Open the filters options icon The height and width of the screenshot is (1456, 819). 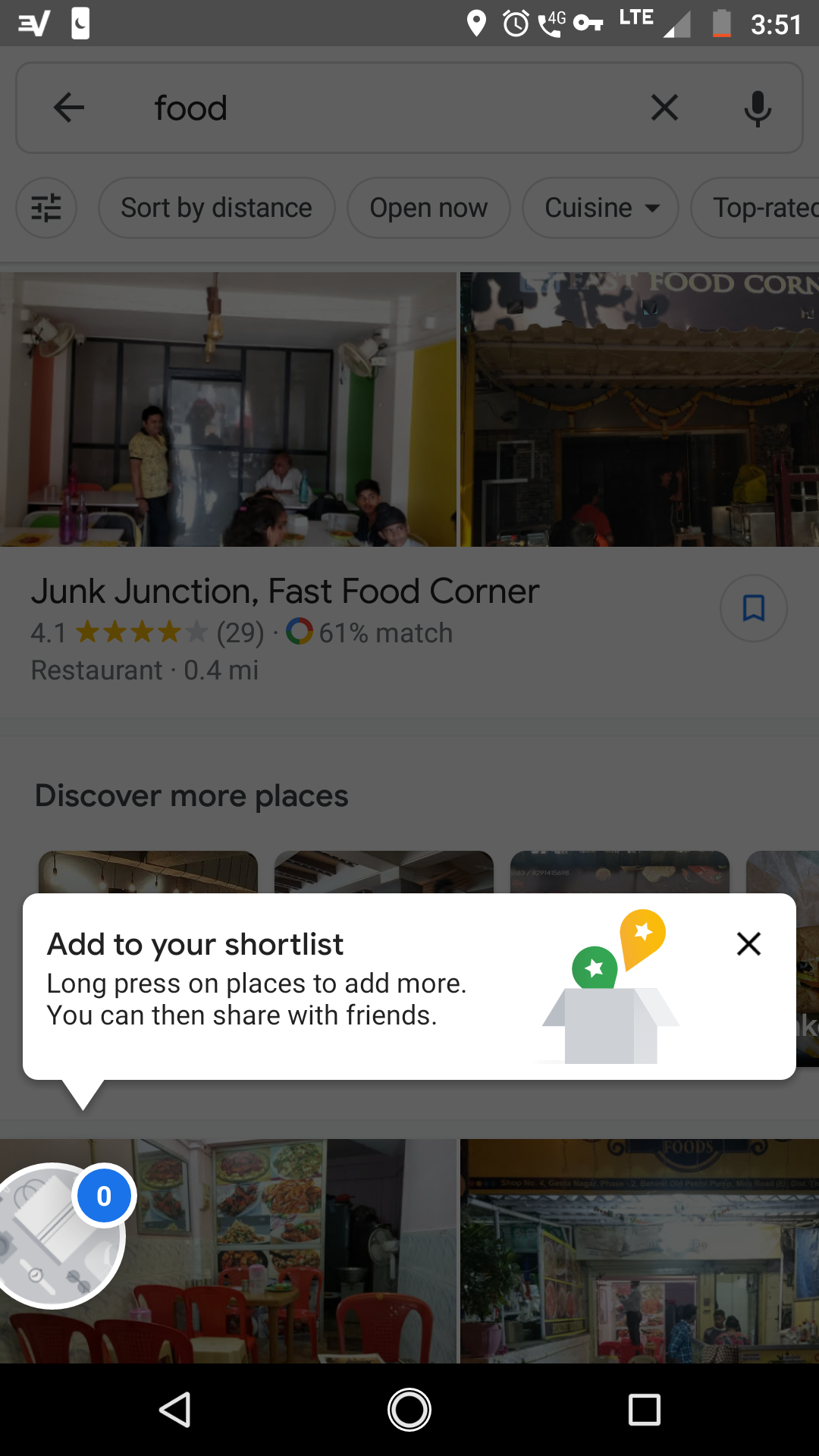pos(46,208)
